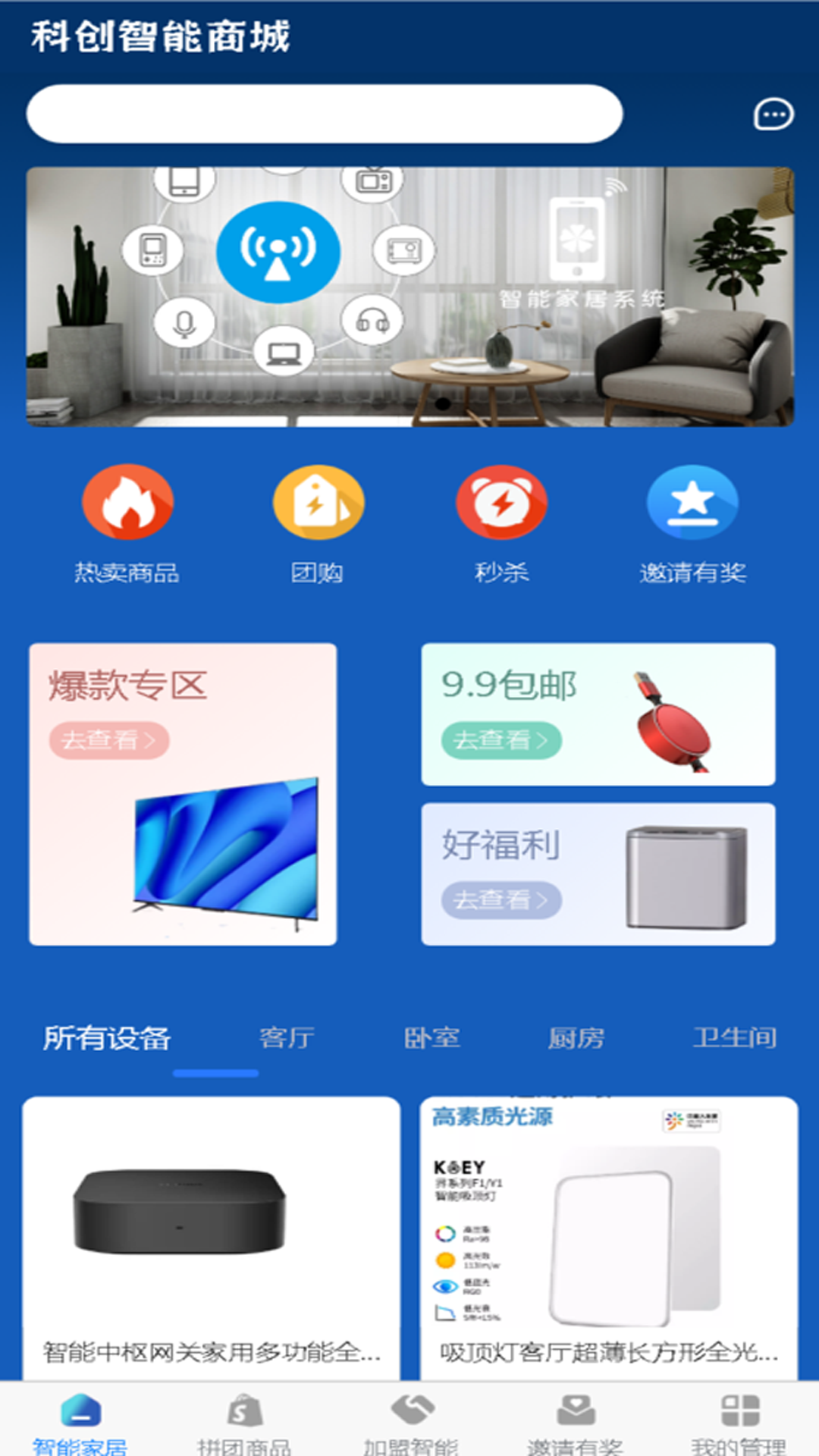Go to 拼团商品 in bottom navigation
The image size is (819, 1456).
(244, 1423)
